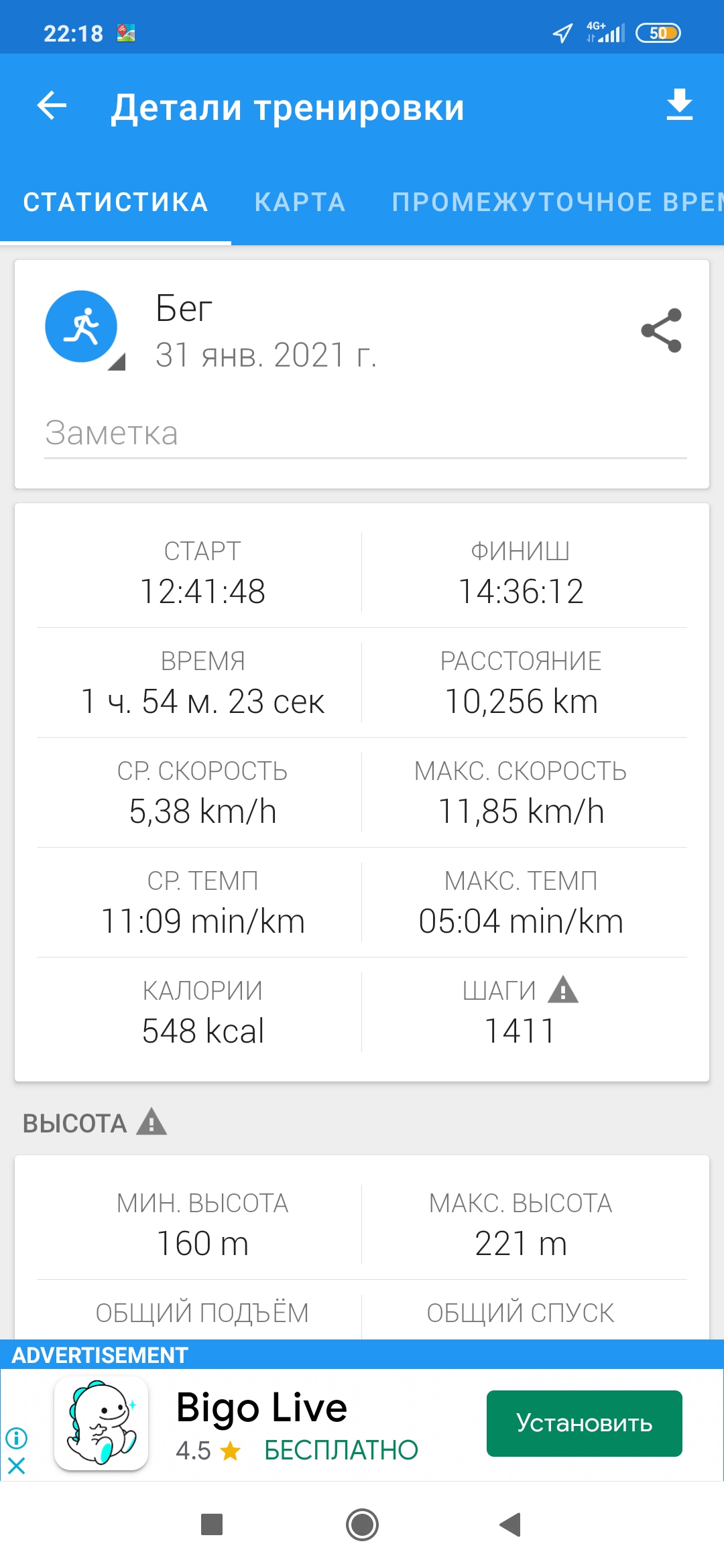This screenshot has width=724, height=1568.
Task: Select the Статистика tab
Action: click(115, 202)
